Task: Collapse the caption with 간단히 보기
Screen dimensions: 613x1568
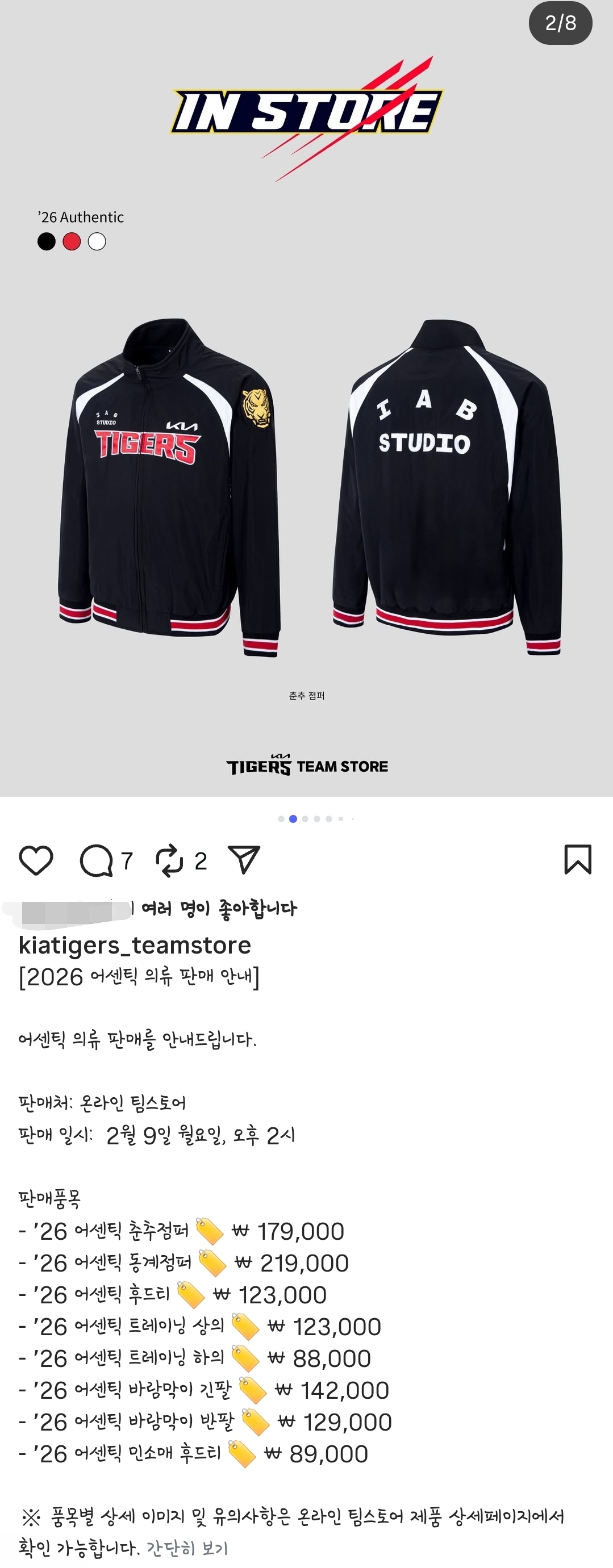Action: (186, 1548)
